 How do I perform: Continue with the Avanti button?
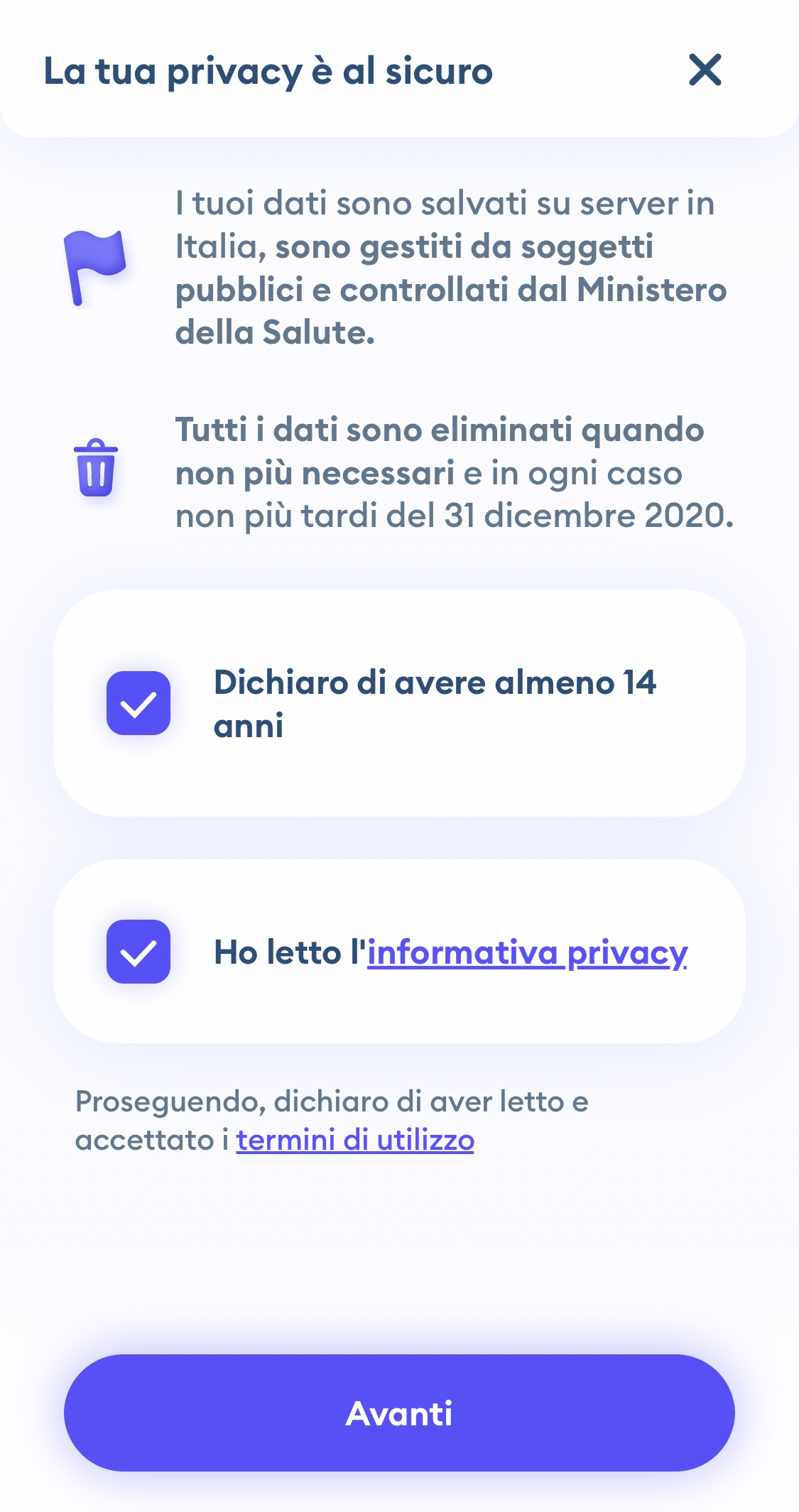click(x=399, y=1413)
